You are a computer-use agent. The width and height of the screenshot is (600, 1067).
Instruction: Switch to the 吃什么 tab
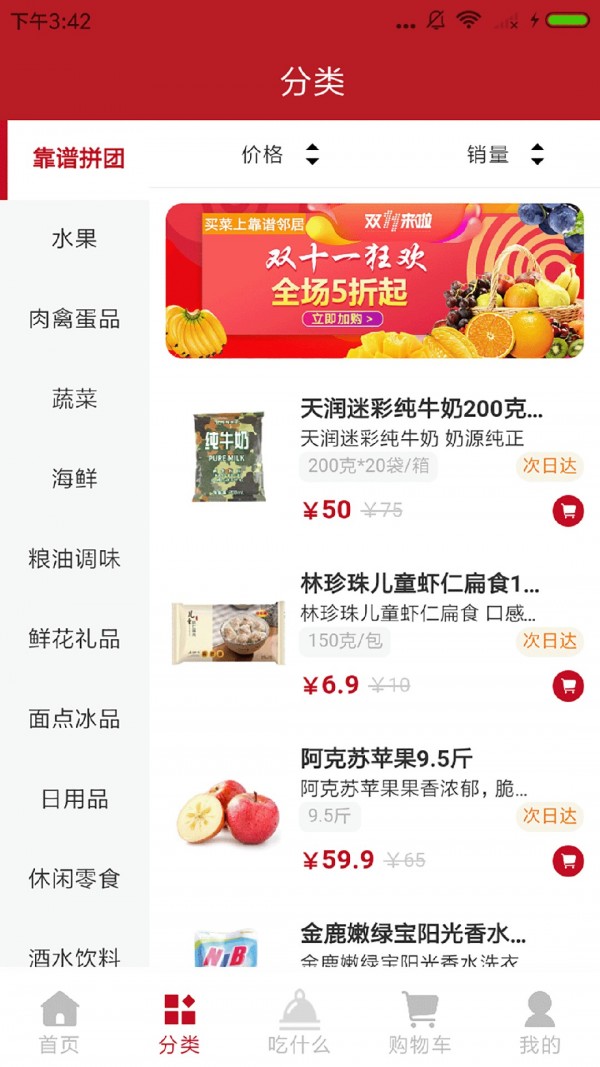point(299,1023)
